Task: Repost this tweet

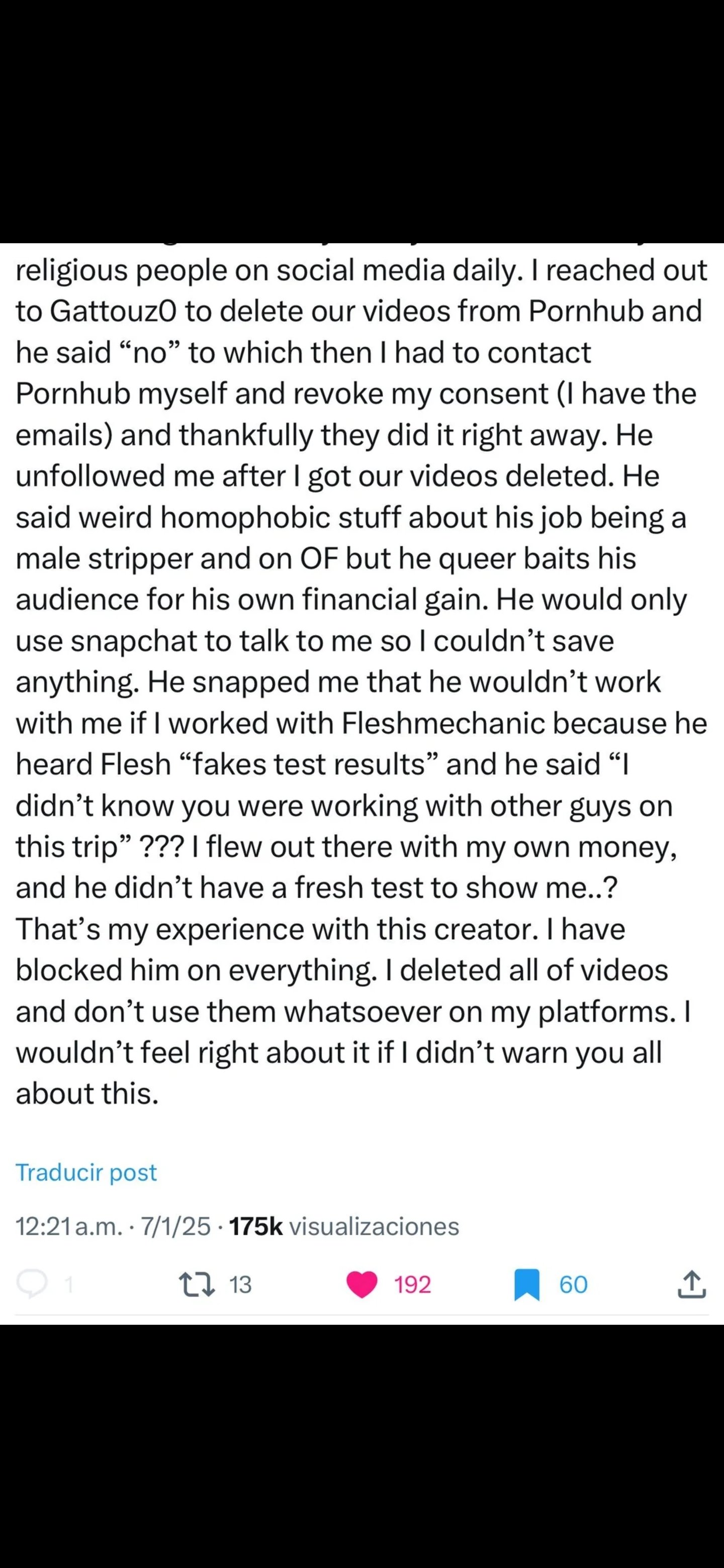Action: [x=196, y=1284]
